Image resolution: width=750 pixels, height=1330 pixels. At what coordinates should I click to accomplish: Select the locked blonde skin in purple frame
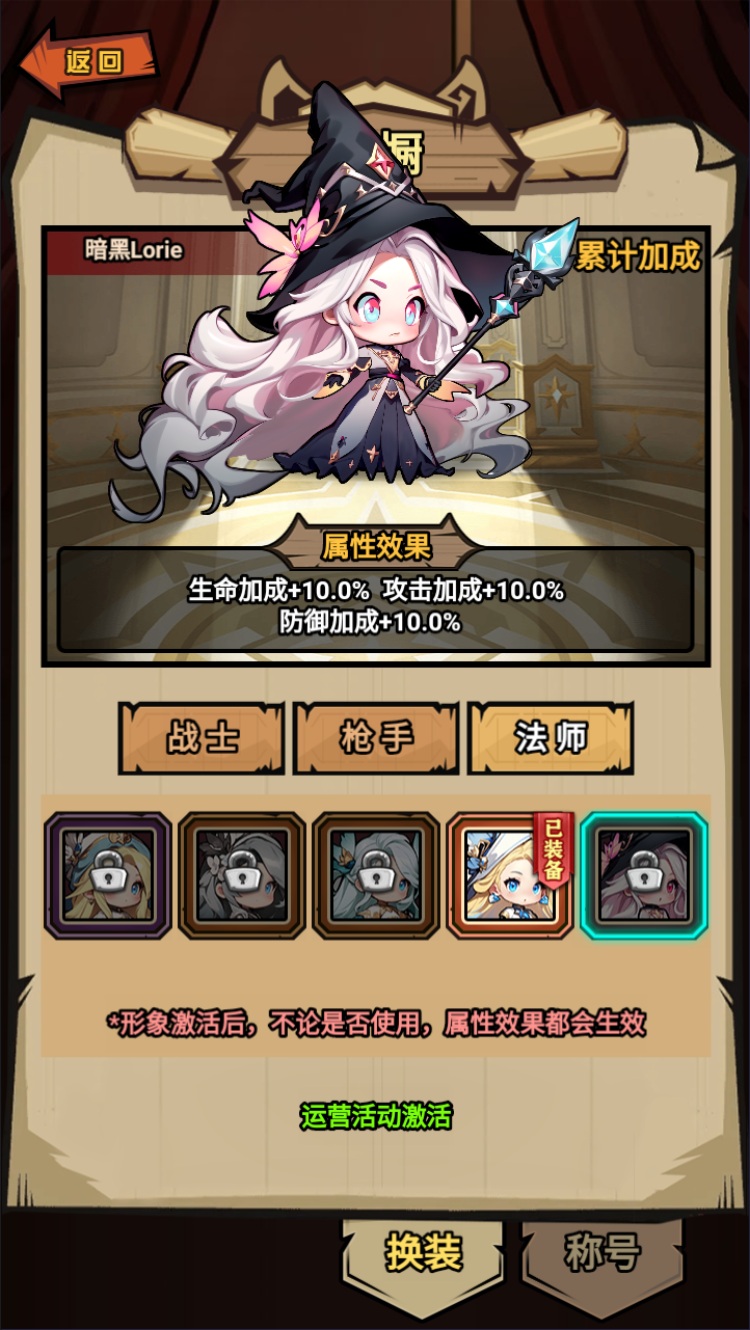pyautogui.click(x=108, y=875)
